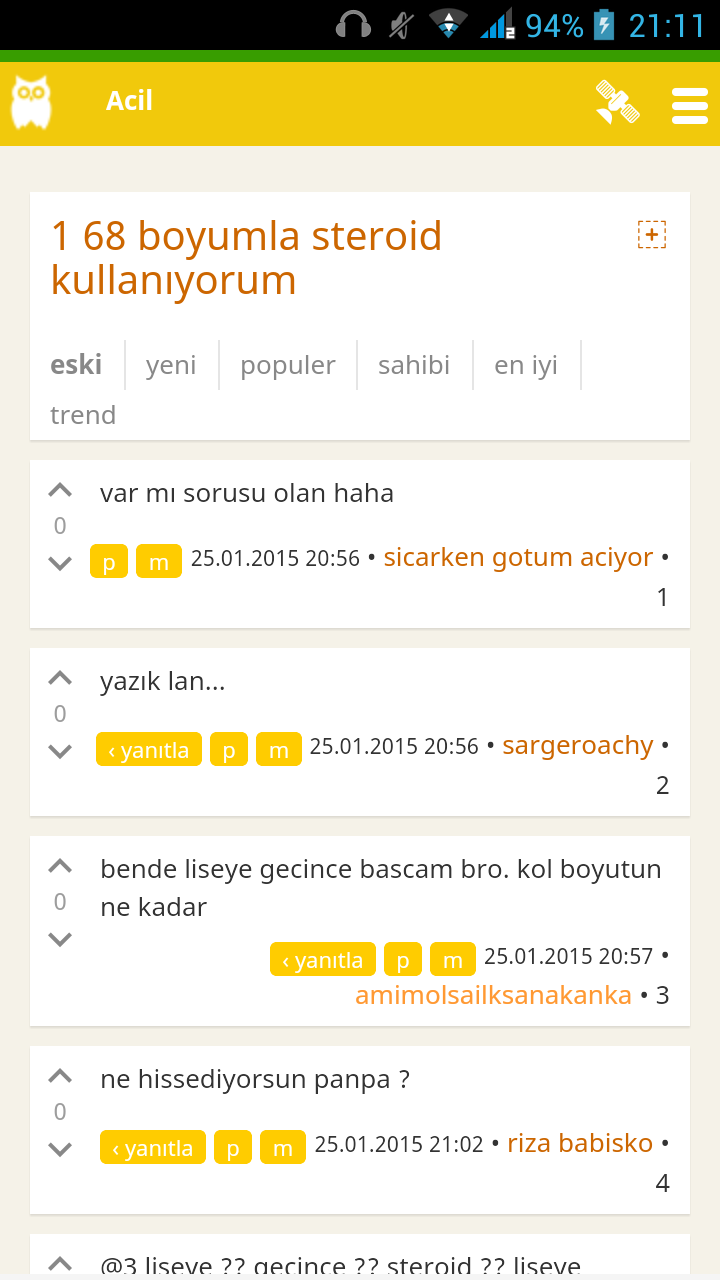Open riza babisko's profile link
This screenshot has width=720, height=1280.
pos(580,1143)
